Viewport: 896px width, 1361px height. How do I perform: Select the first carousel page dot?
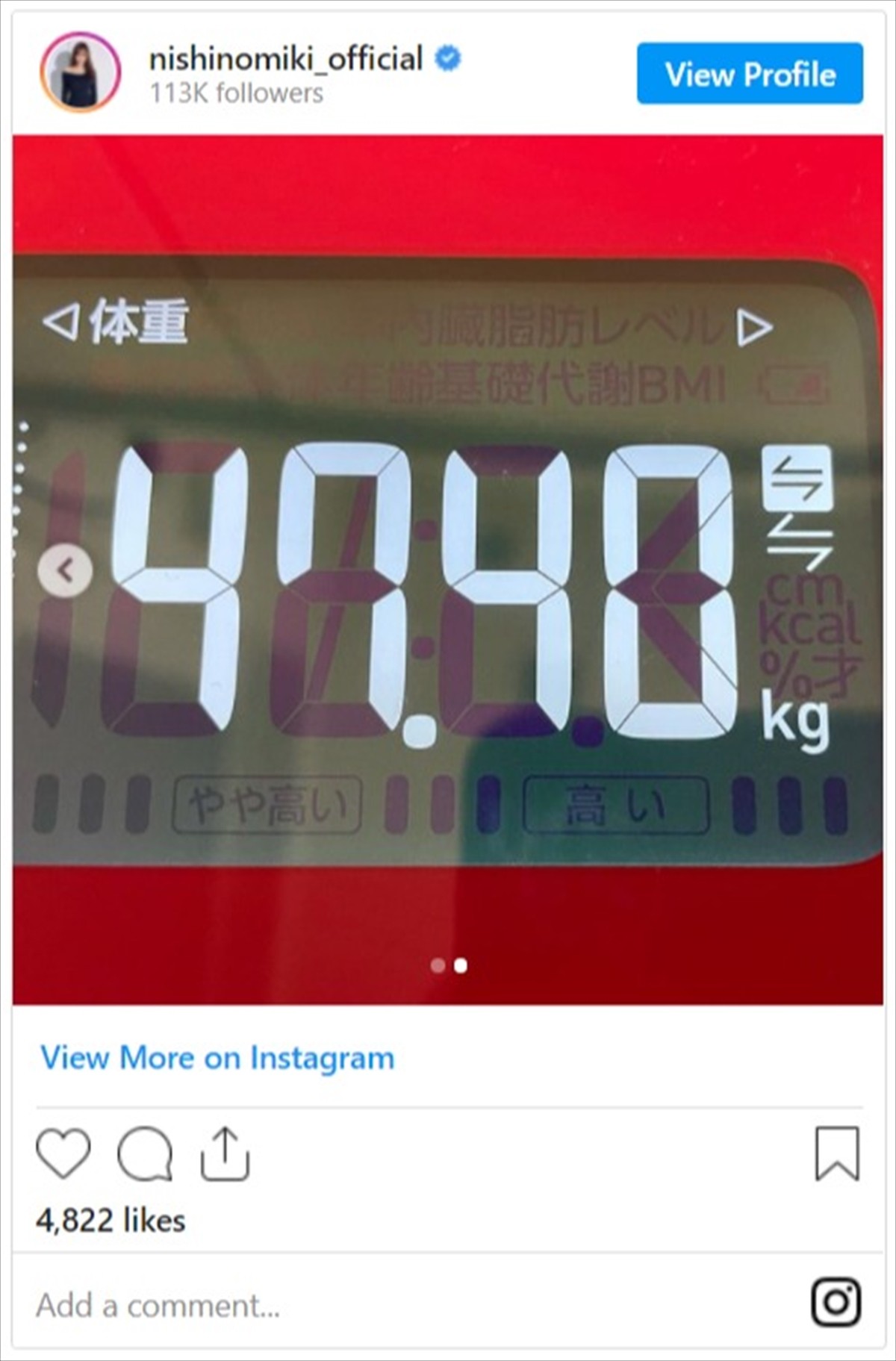438,966
